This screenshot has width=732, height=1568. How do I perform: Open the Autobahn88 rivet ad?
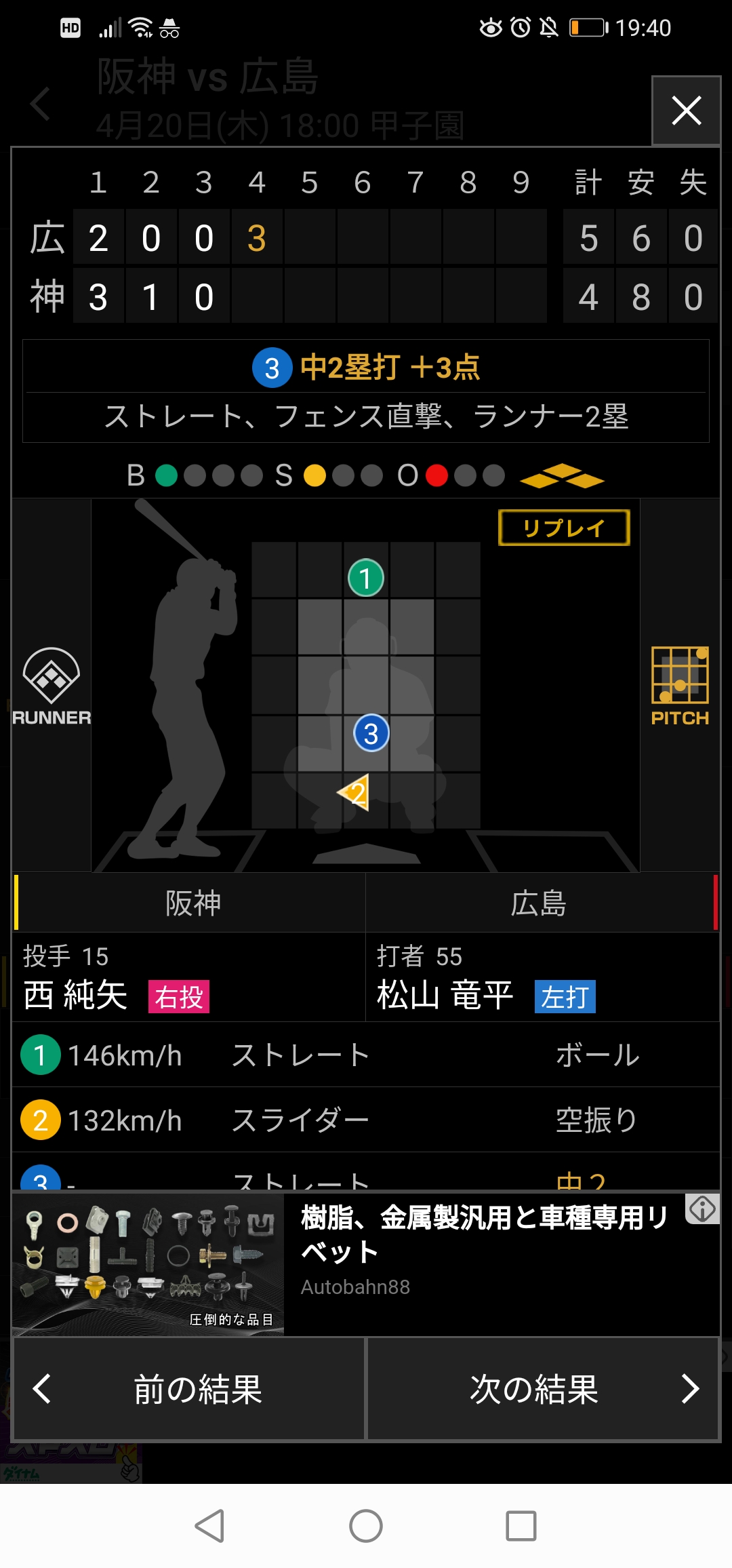click(x=366, y=1264)
